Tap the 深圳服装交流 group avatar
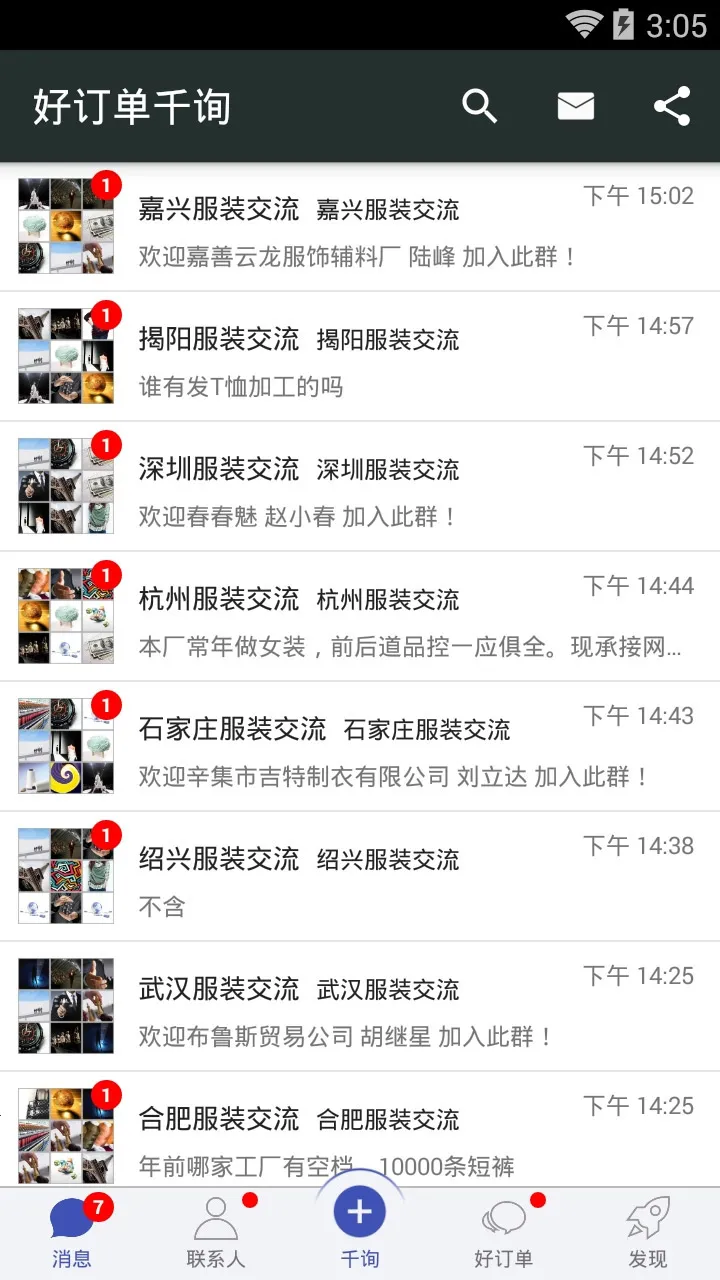 65,485
